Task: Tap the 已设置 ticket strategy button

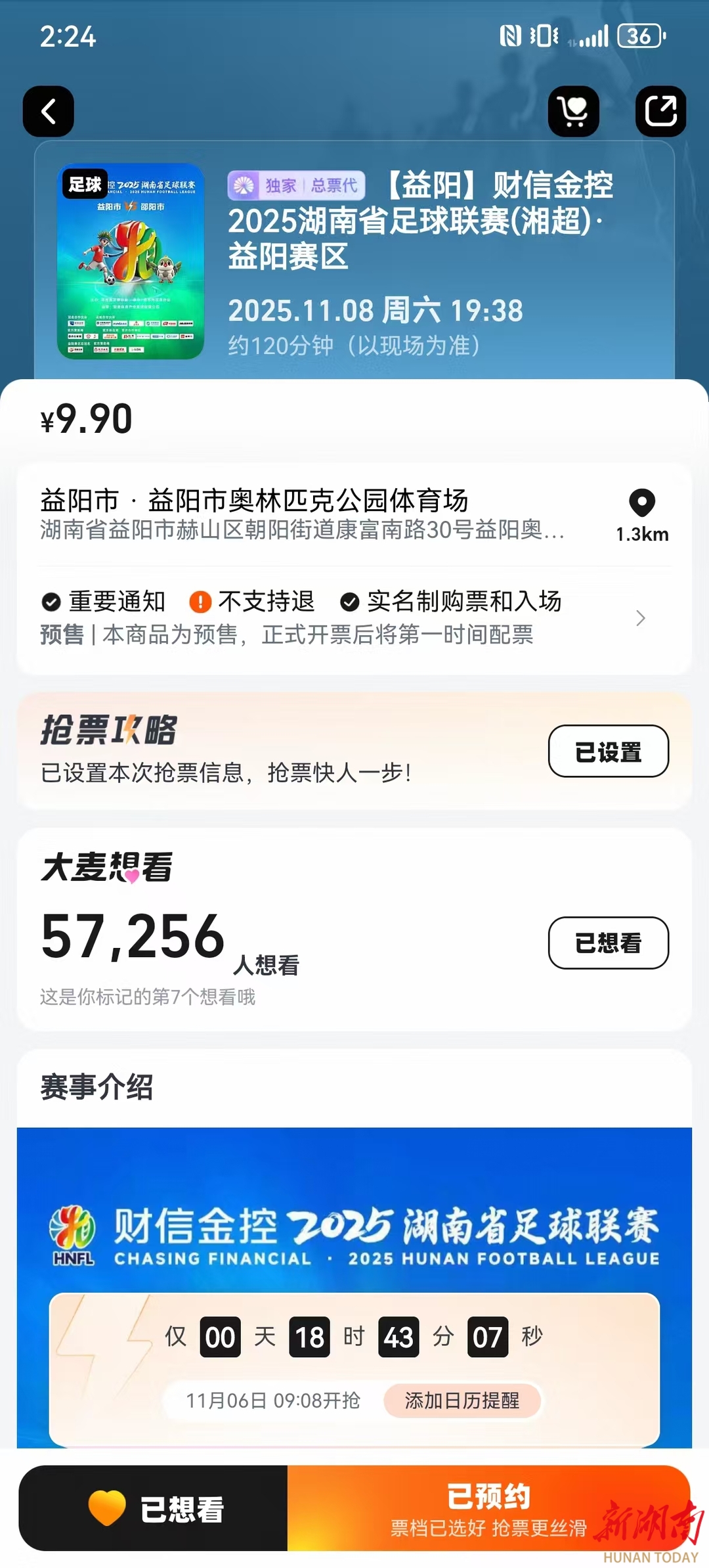Action: coord(608,751)
